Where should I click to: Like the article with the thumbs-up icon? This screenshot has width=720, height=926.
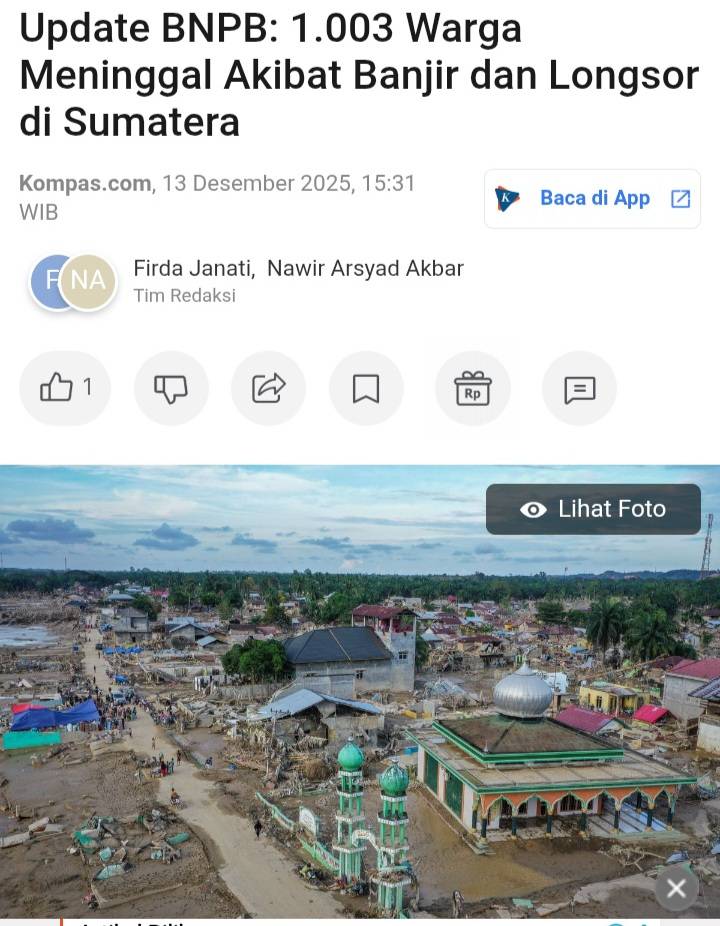click(x=63, y=388)
